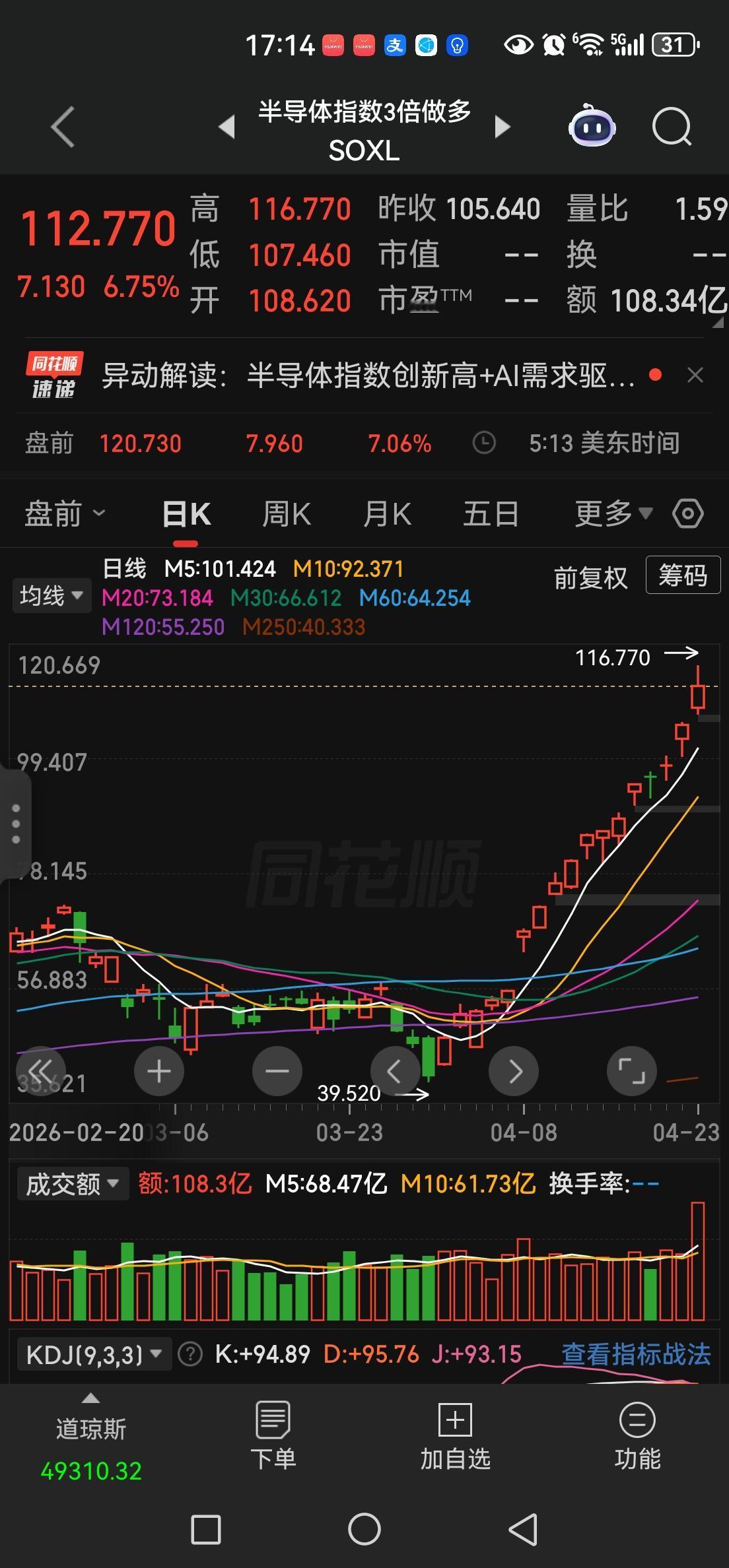Expand the chart to fullscreen
The image size is (729, 1568).
[632, 1071]
